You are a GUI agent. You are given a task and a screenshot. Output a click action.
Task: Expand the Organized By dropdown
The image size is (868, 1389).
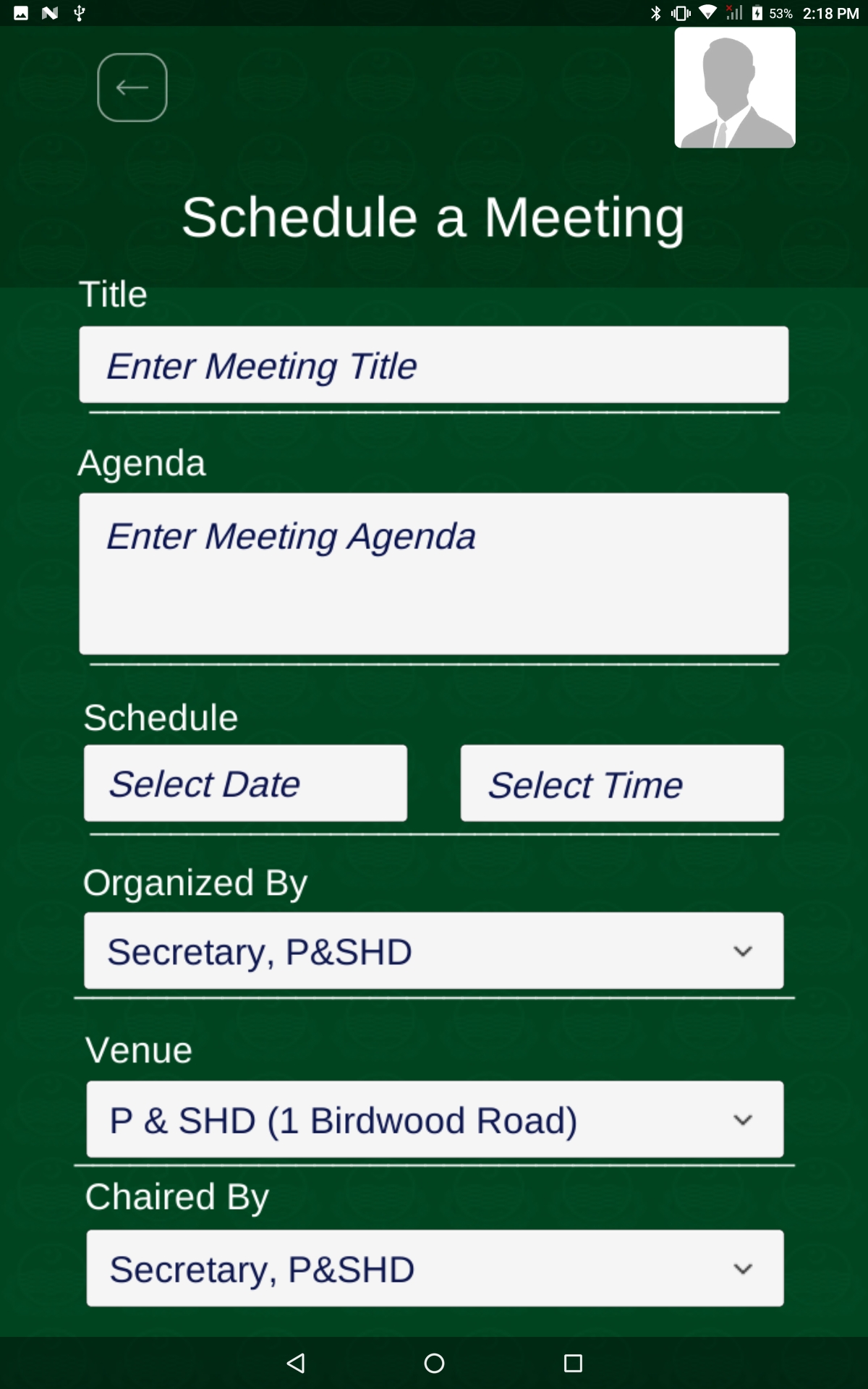(434, 951)
